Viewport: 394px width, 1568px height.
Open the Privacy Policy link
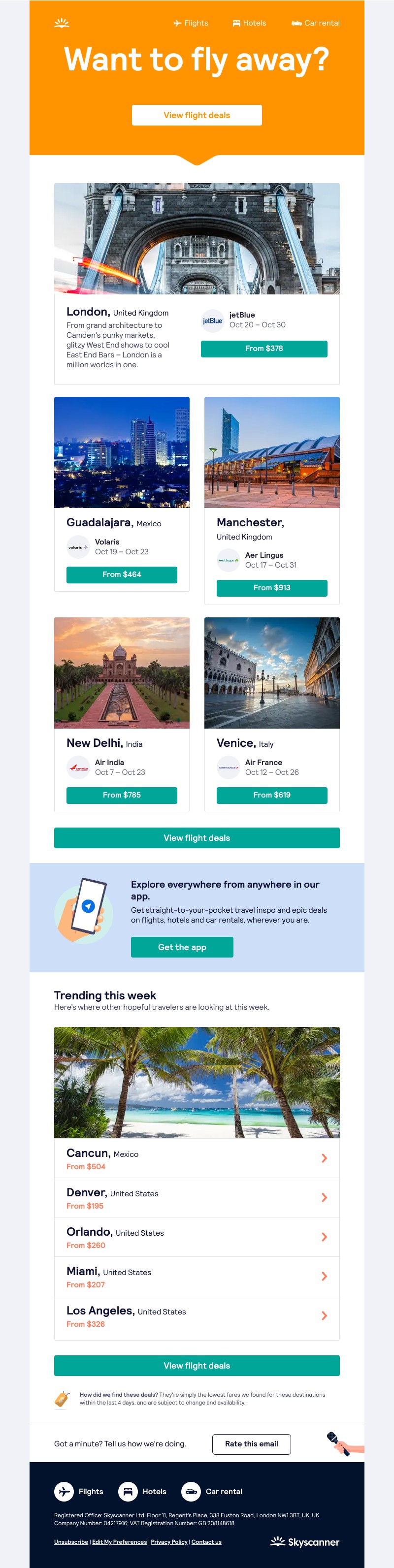169,1542
